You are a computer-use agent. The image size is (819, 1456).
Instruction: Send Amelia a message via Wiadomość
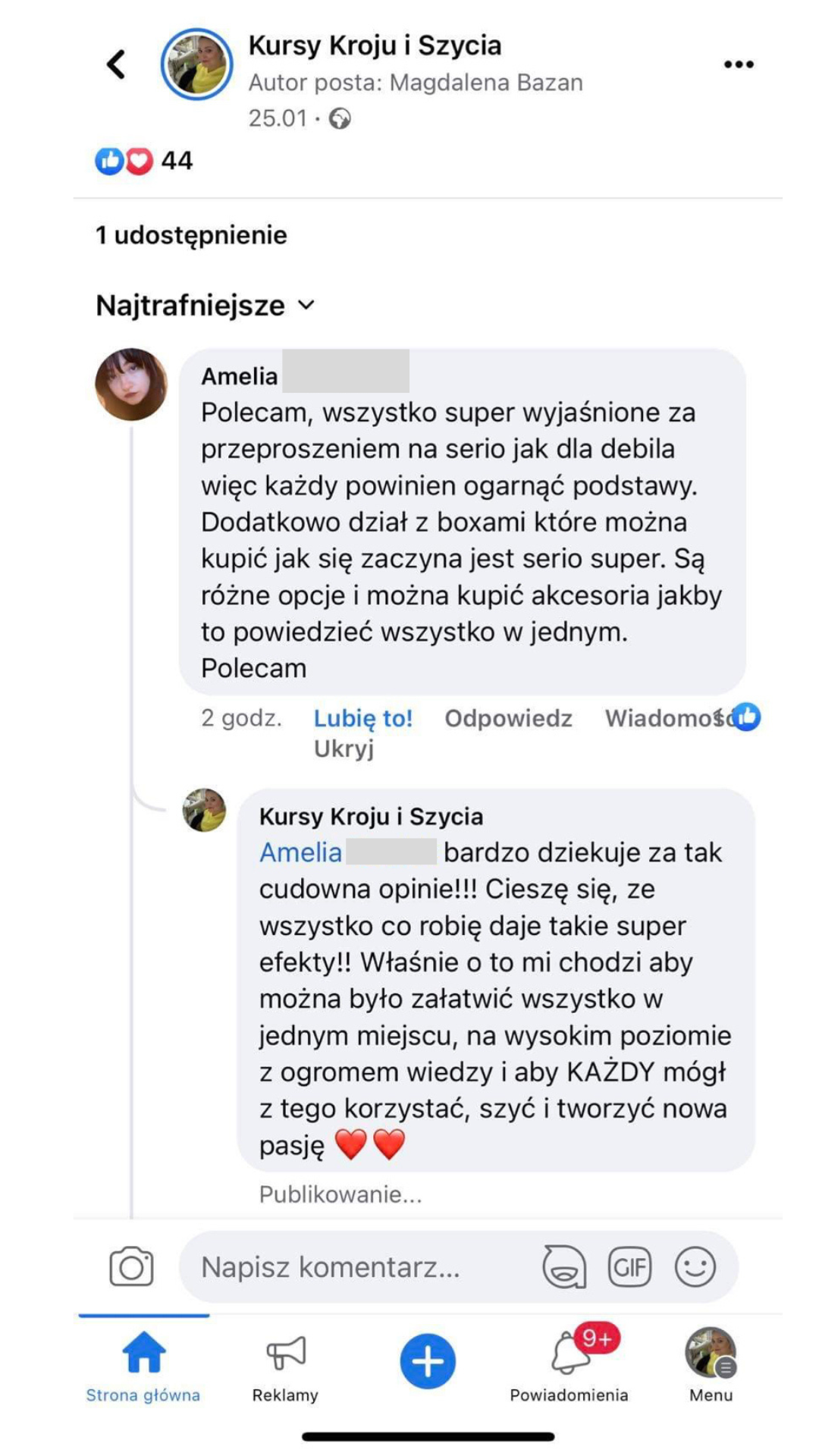(666, 718)
